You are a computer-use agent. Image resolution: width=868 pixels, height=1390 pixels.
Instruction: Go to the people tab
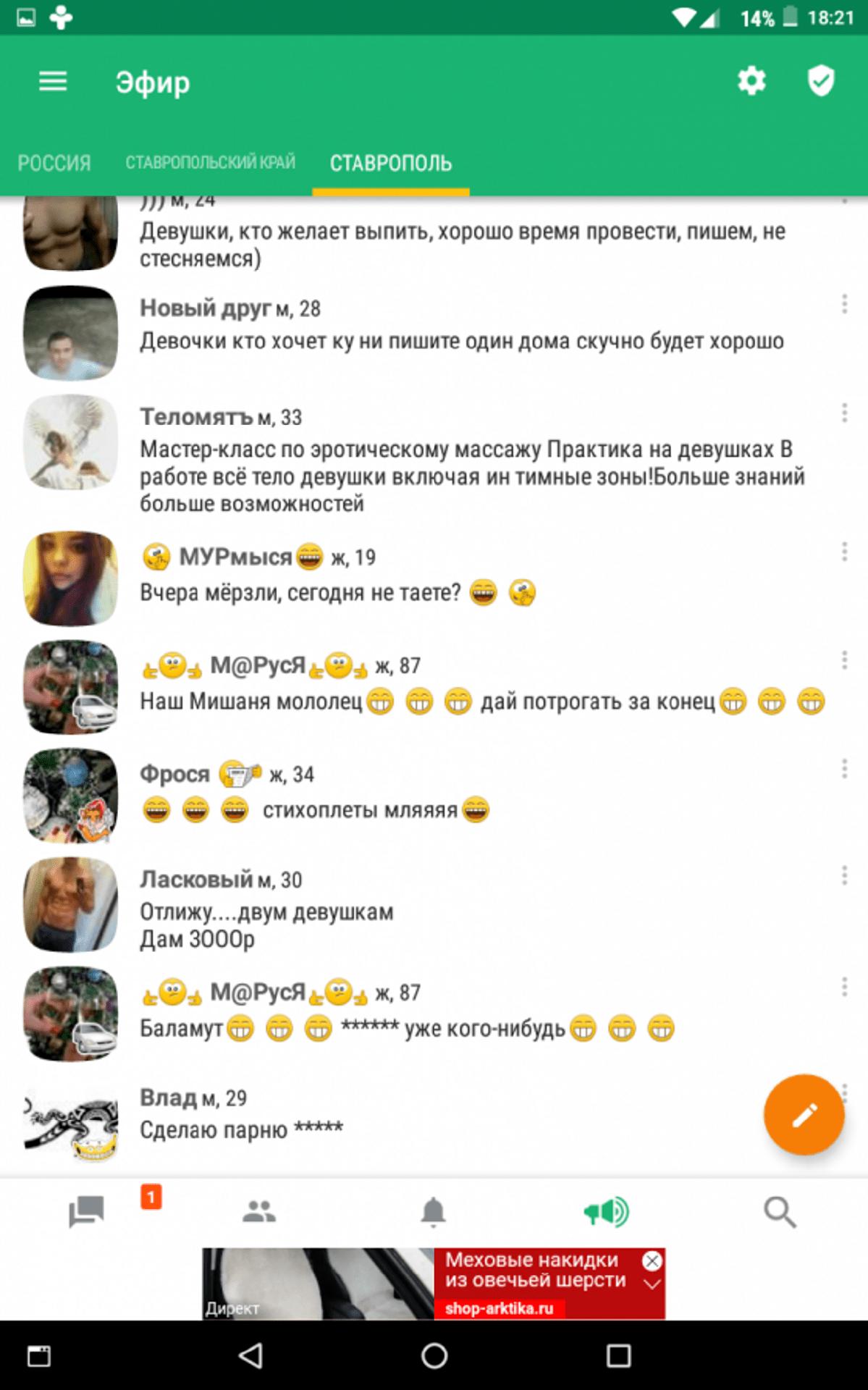[259, 1211]
